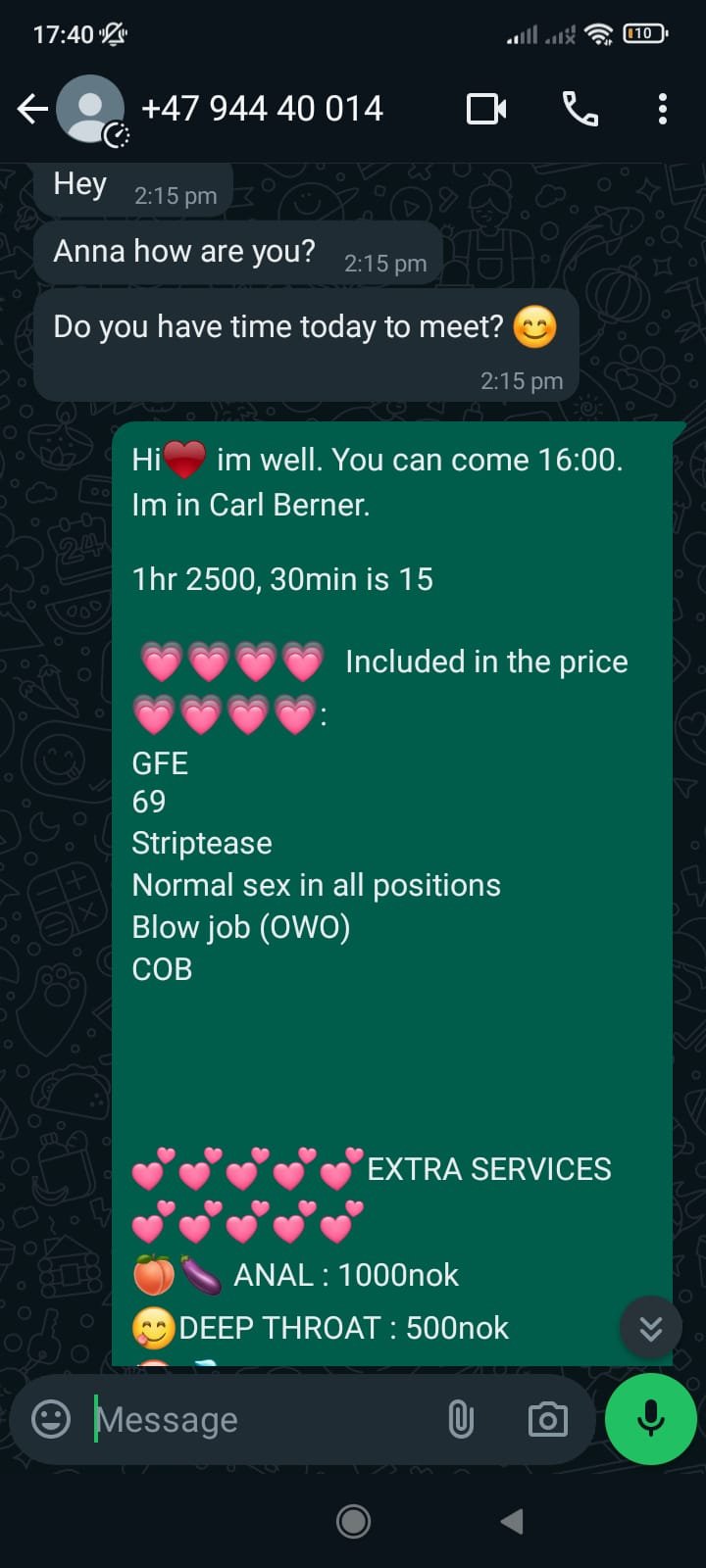Image resolution: width=706 pixels, height=1568 pixels.
Task: Open contact info for +47 944 40 014
Action: coord(262,109)
